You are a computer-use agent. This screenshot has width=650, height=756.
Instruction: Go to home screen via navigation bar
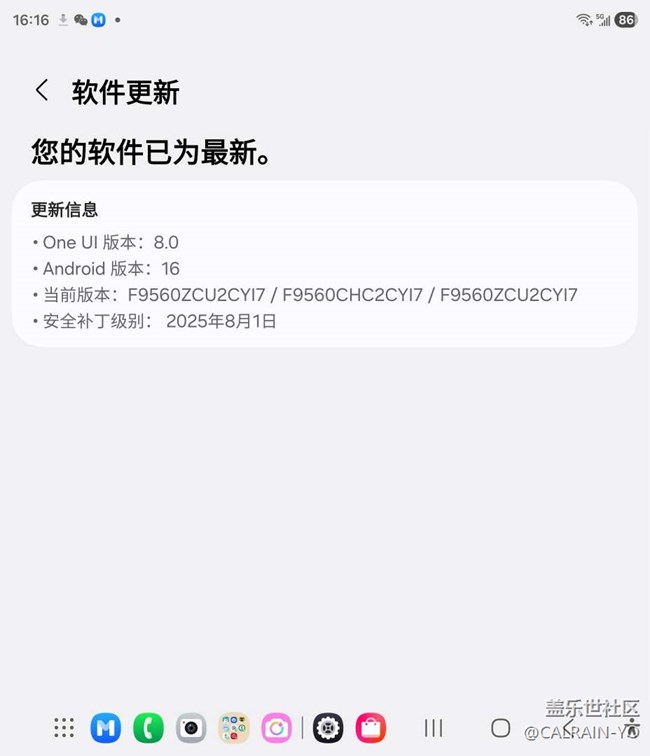coord(501,728)
